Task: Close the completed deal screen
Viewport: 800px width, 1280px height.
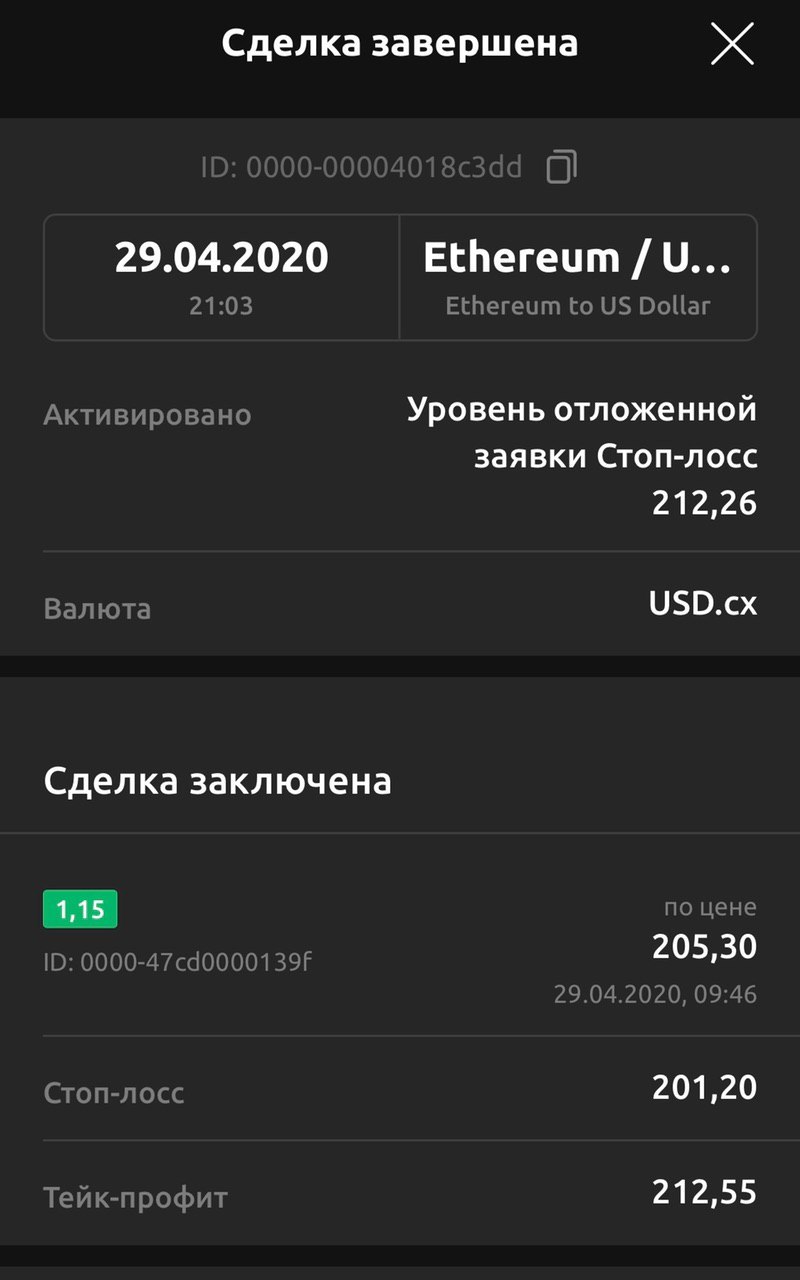Action: coord(732,45)
